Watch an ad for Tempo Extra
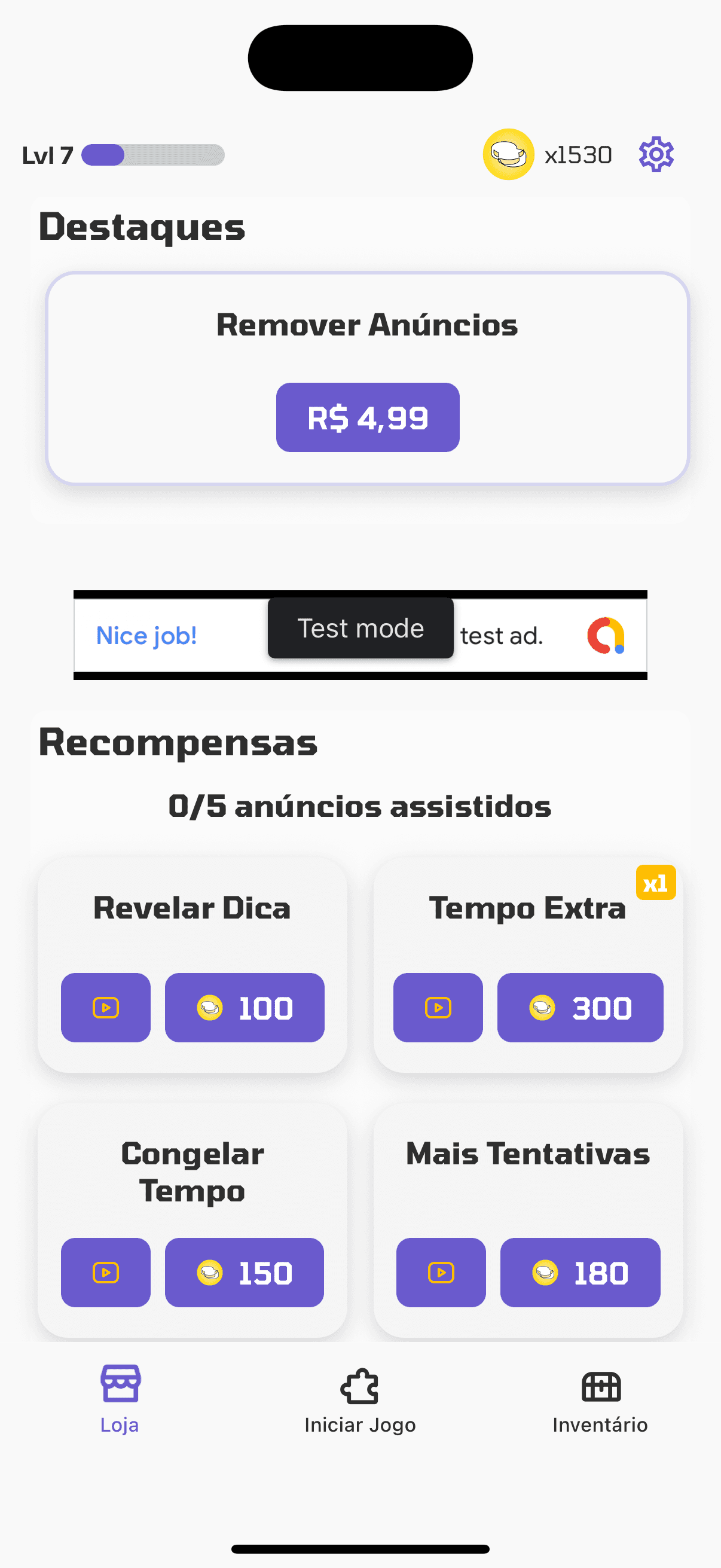The width and height of the screenshot is (721, 1568). pos(438,1008)
